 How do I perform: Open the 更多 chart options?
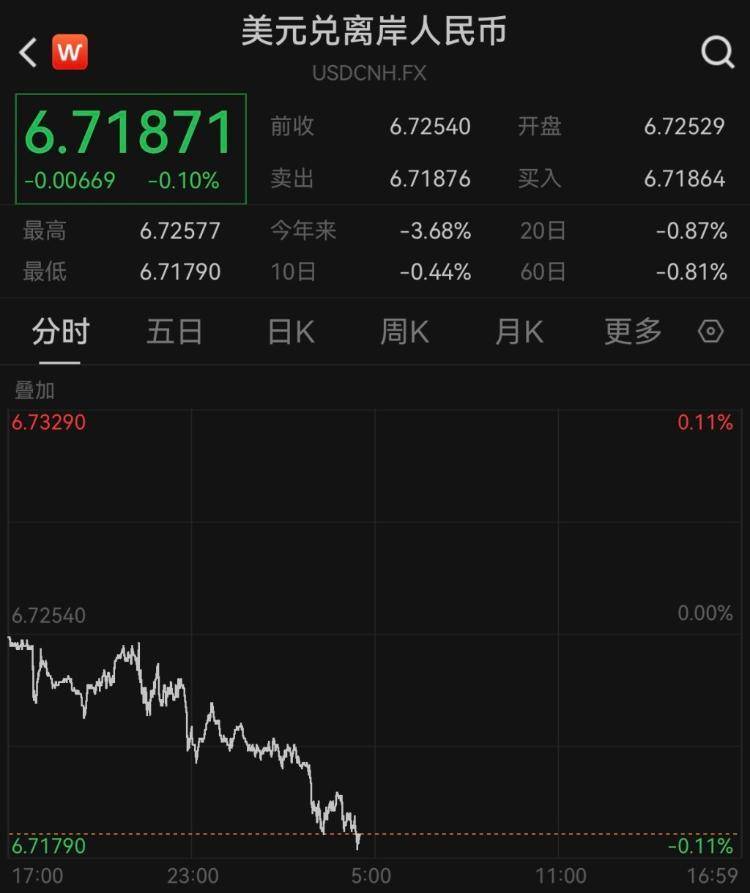[x=633, y=331]
